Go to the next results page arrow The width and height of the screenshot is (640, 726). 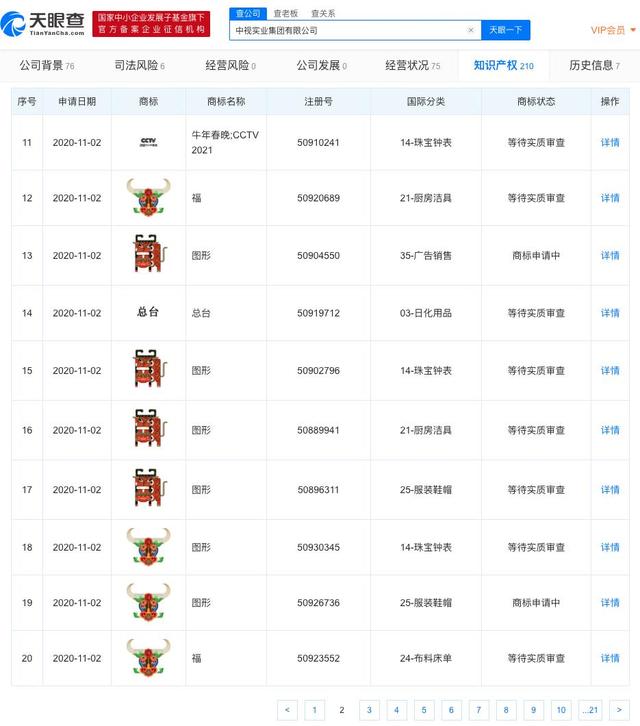click(619, 710)
